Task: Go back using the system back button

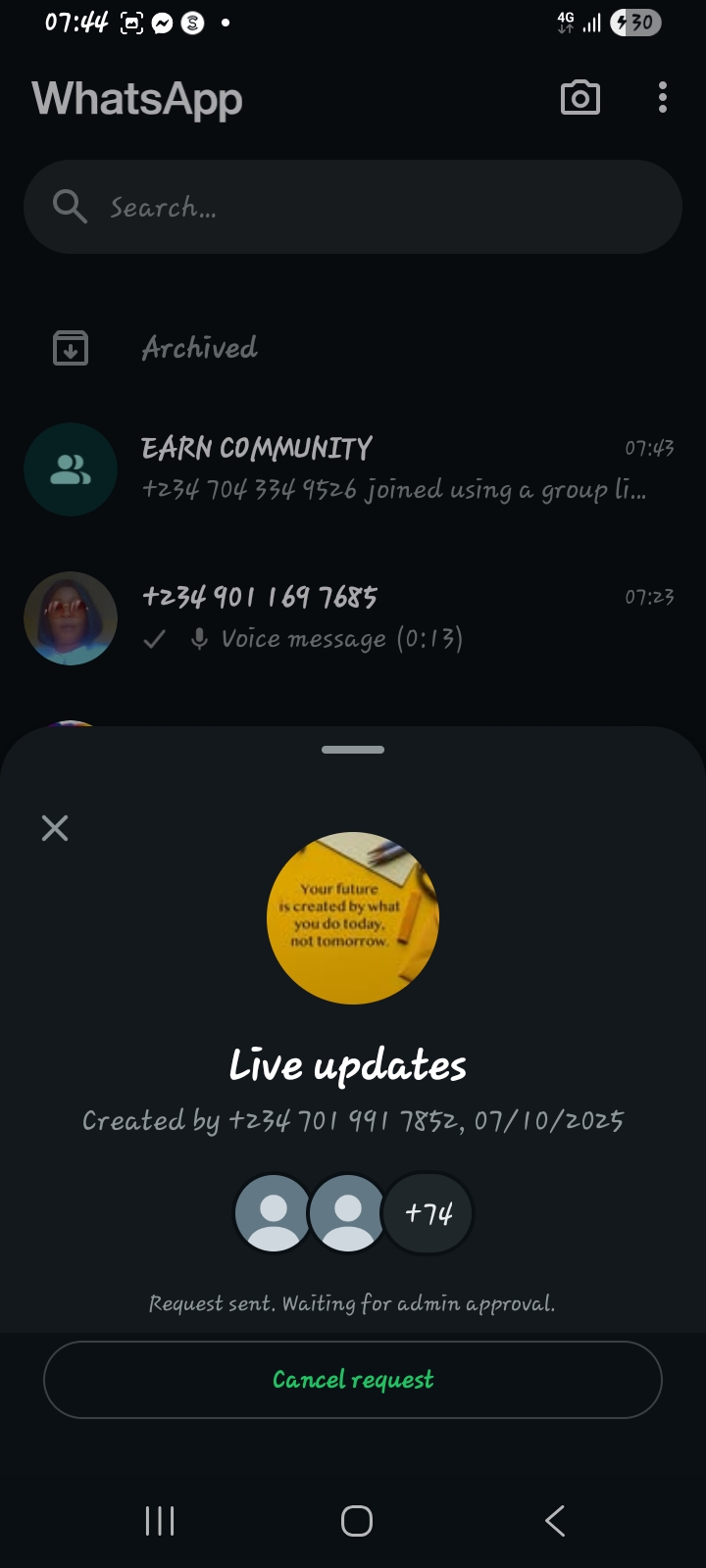Action: point(555,1521)
